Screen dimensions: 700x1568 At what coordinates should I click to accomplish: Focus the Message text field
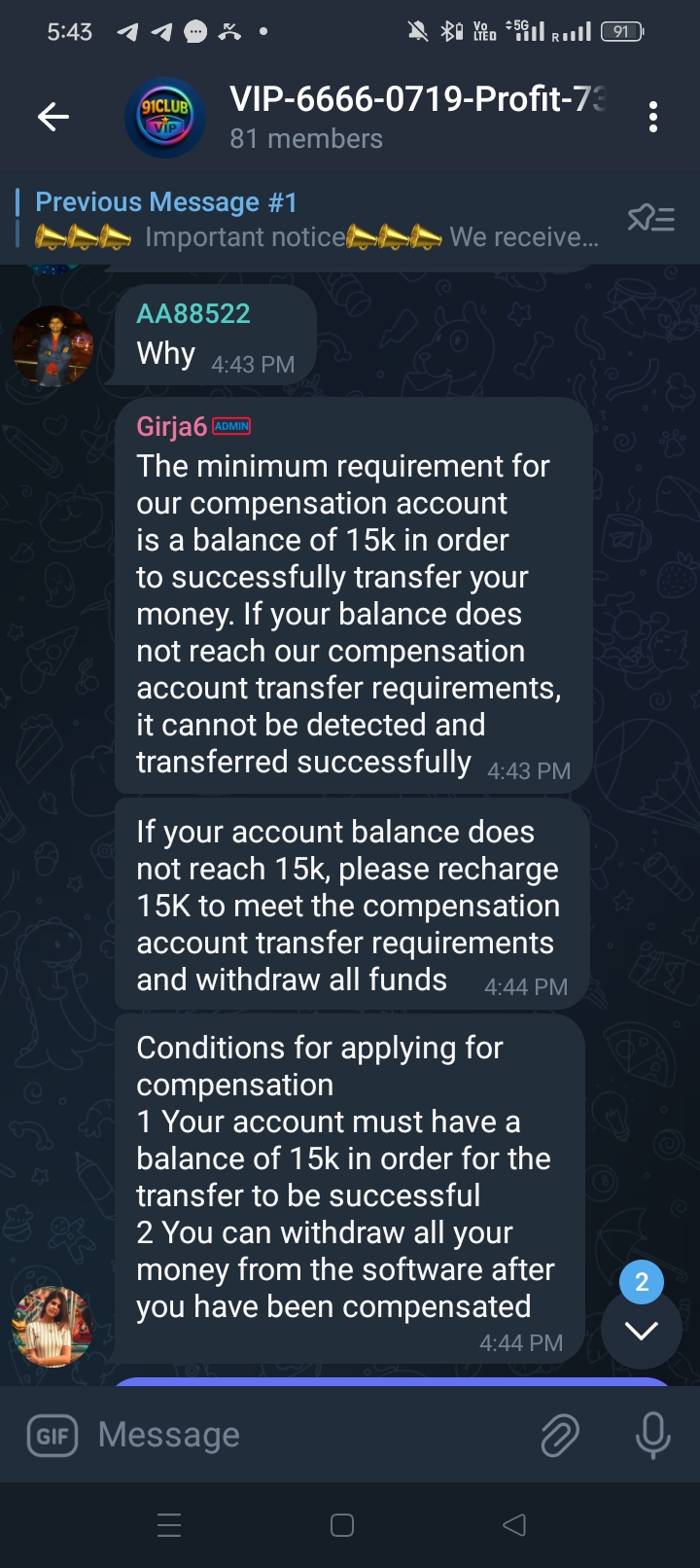pos(311,1436)
